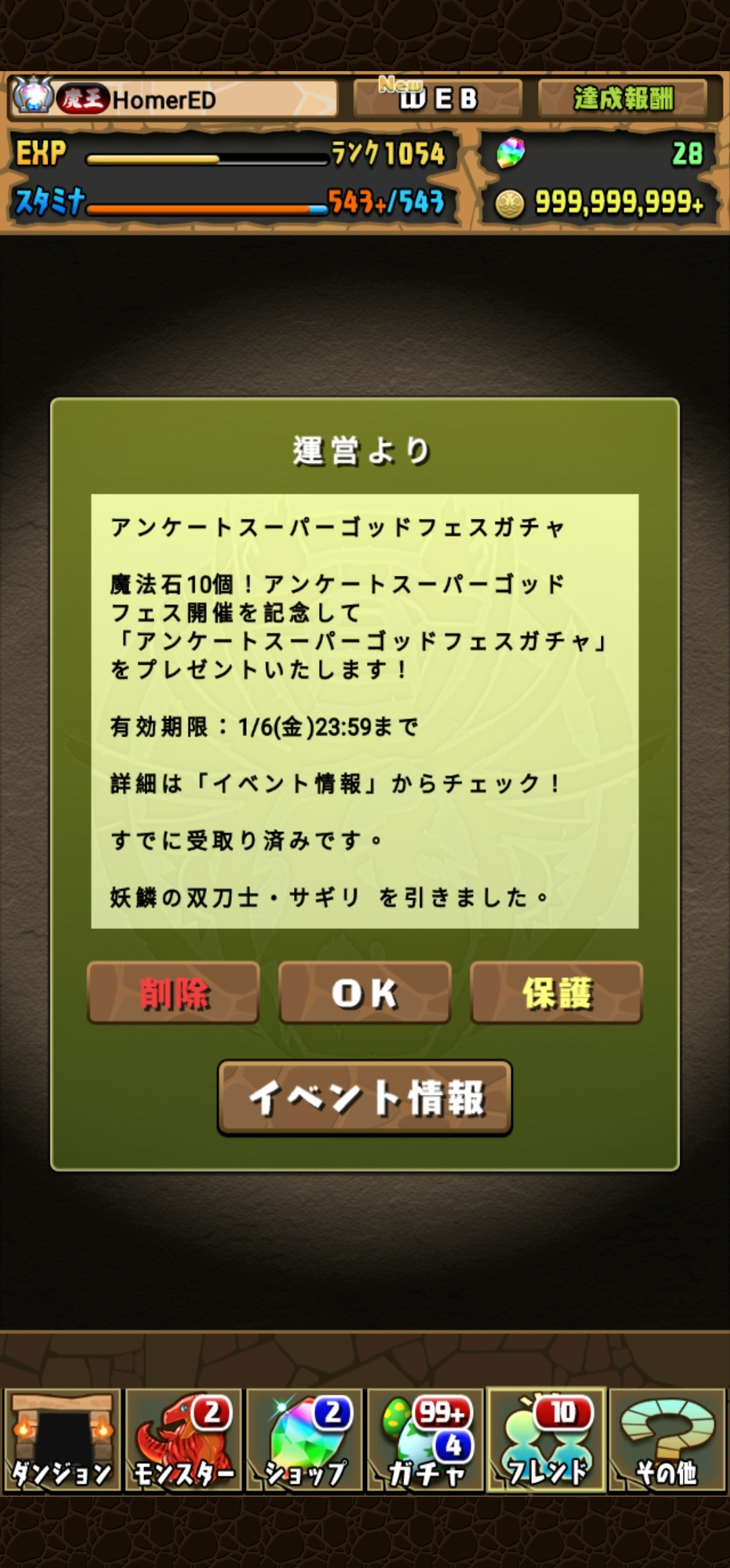Open the WEB button

point(438,99)
